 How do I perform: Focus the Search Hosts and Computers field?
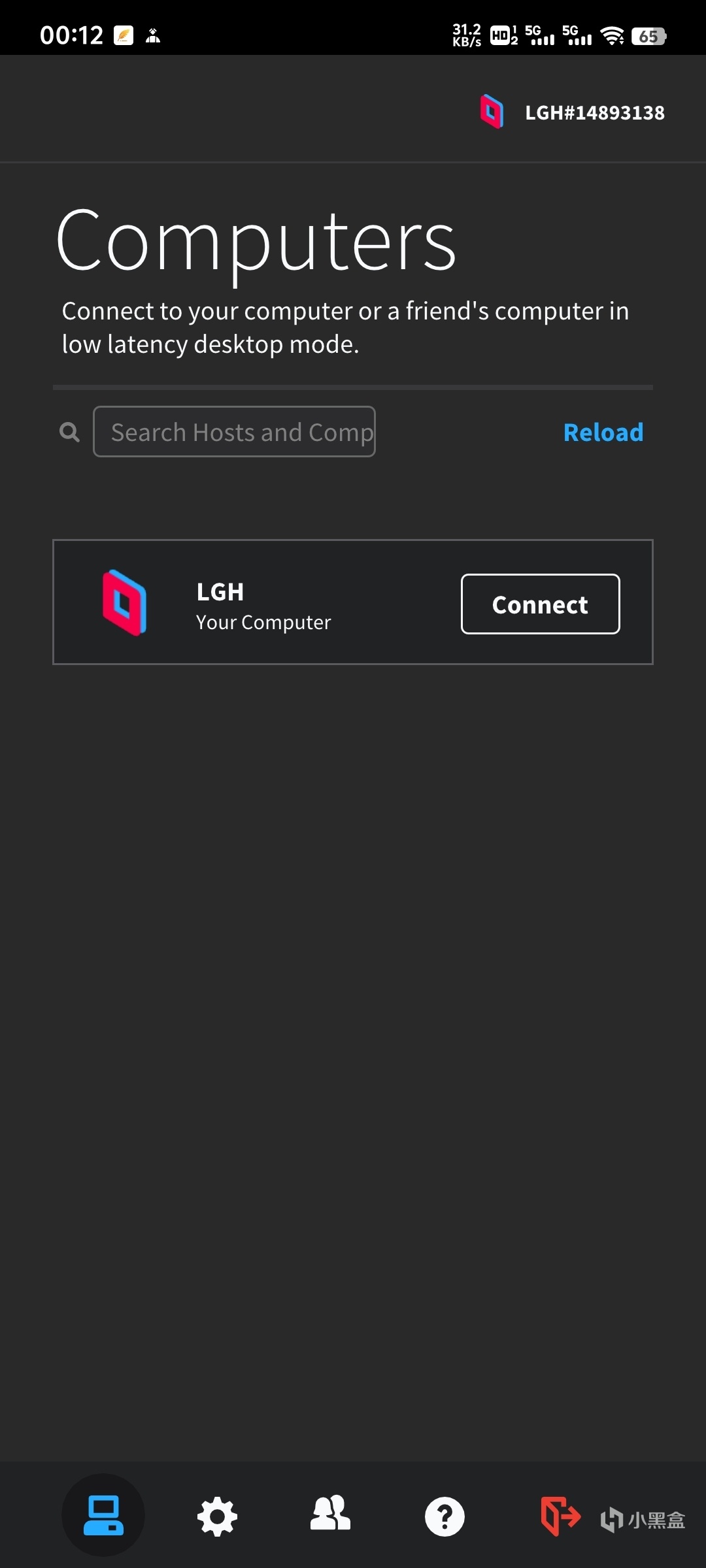click(x=234, y=432)
